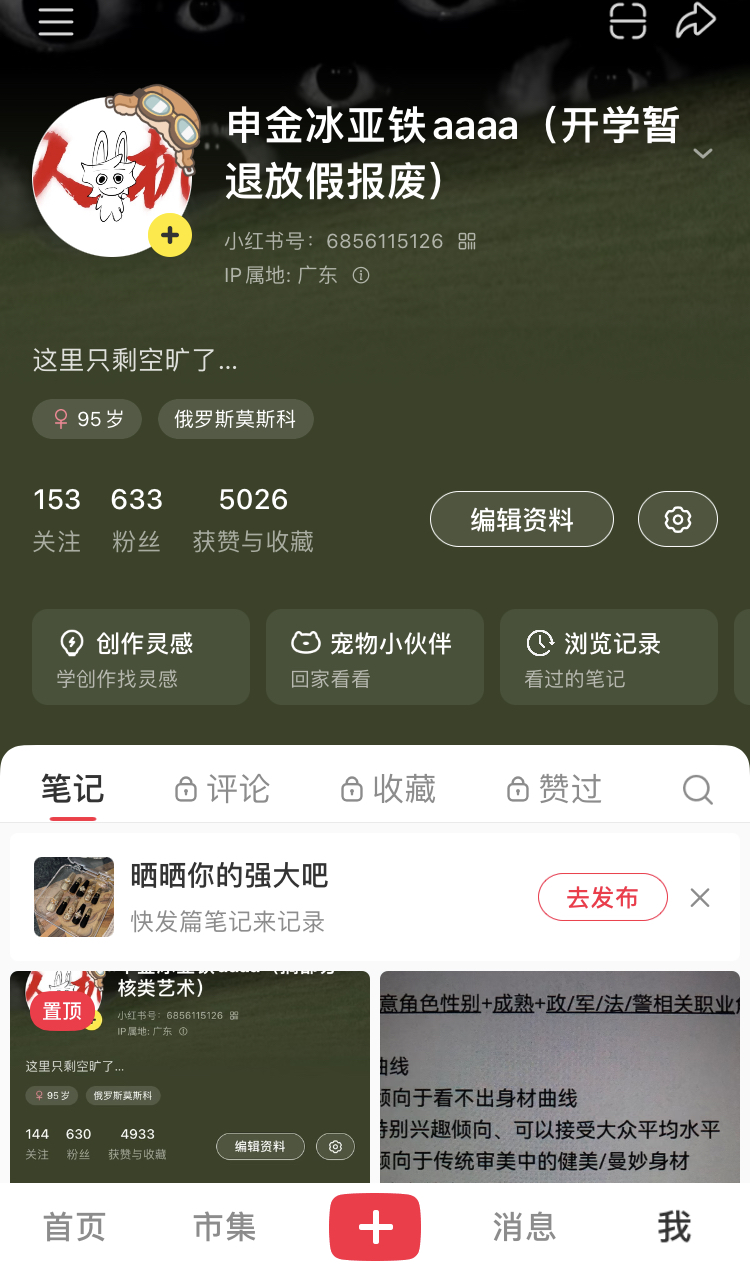The height and width of the screenshot is (1271, 750).
Task: Dismiss the 晒晒你的强大吧 banner
Action: click(698, 897)
